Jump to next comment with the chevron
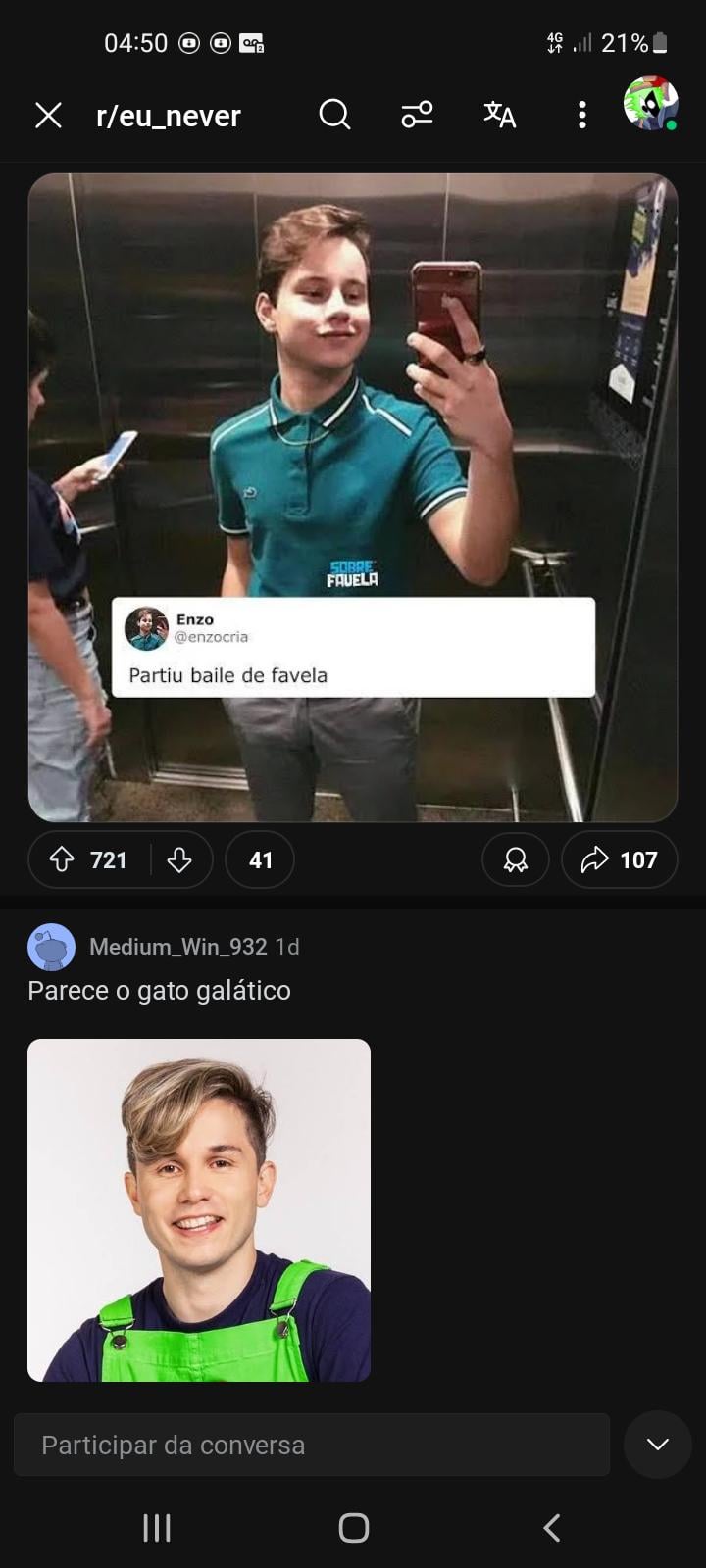This screenshot has height=1568, width=706. (657, 1445)
